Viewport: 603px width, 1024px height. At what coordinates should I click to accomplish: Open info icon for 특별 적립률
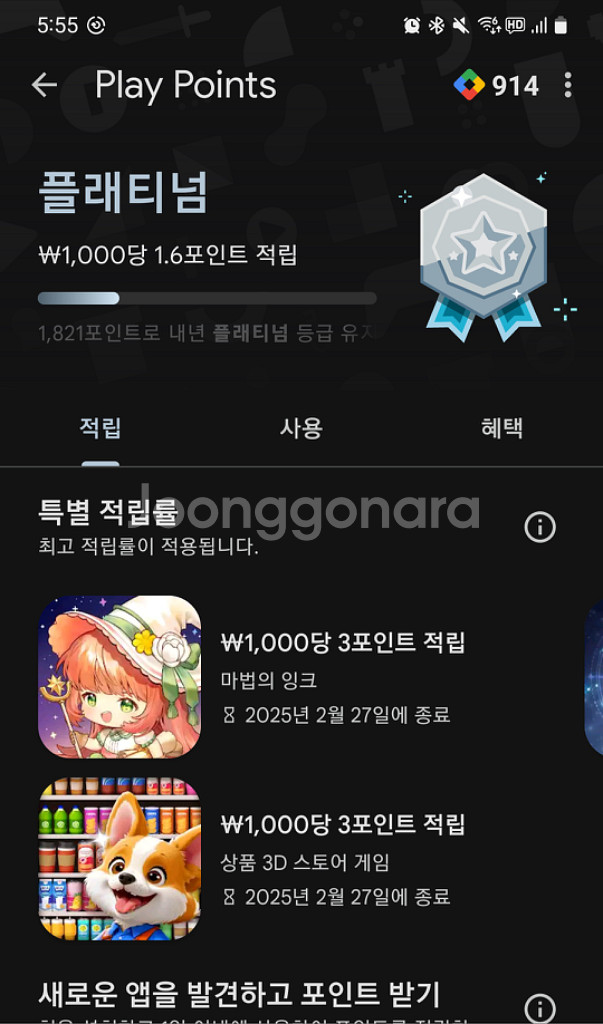[x=540, y=527]
